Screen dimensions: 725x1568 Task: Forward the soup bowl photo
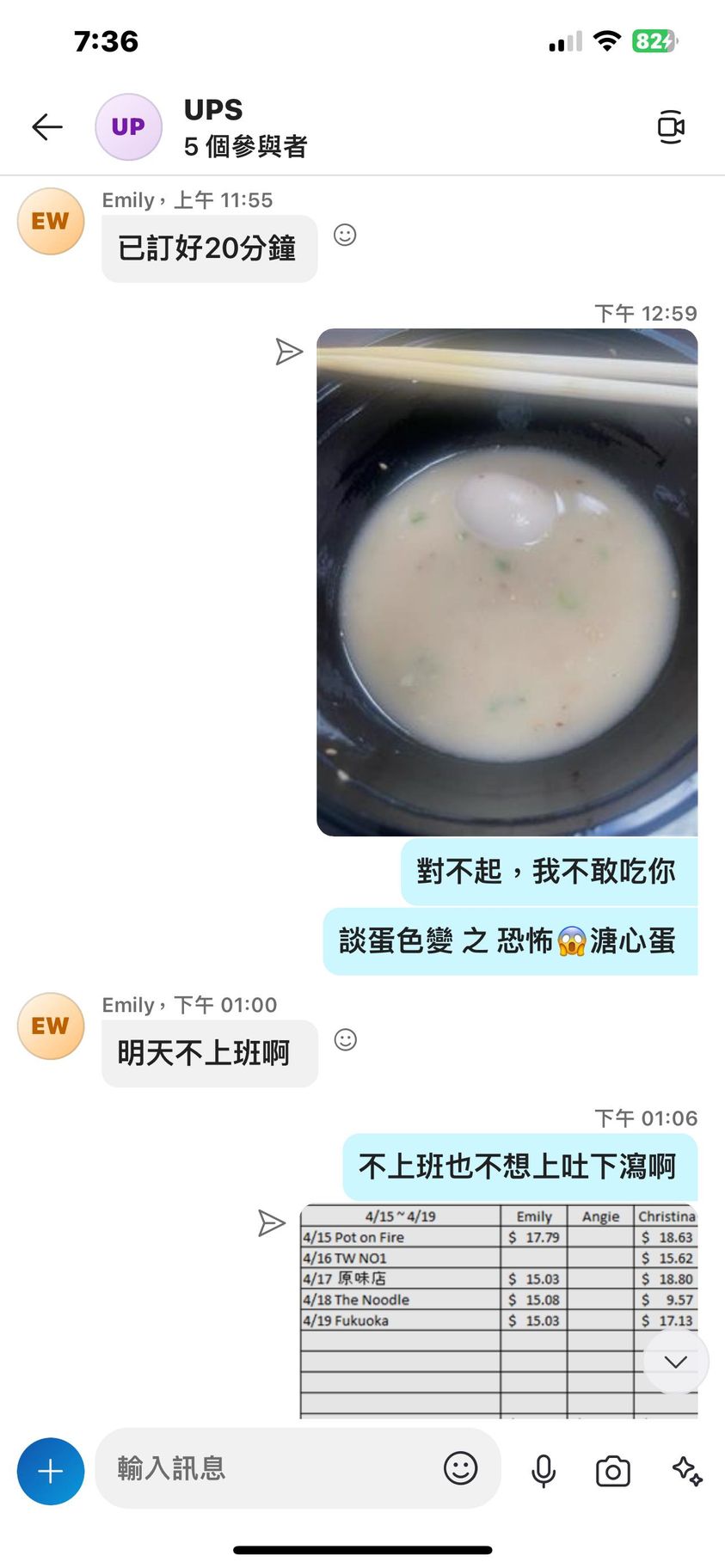tap(288, 352)
